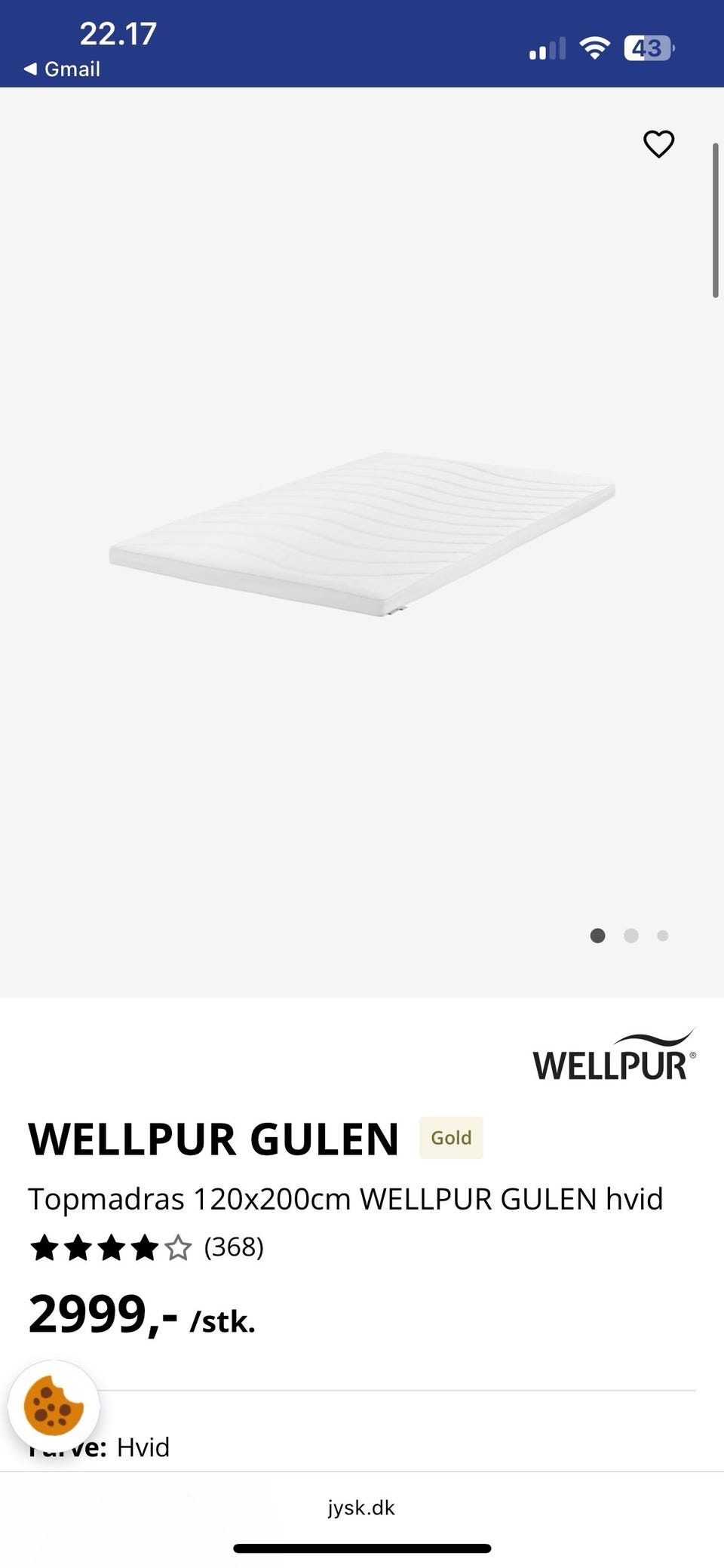Open the 368 customer reviews
Image resolution: width=724 pixels, height=1568 pixels.
coord(234,1248)
